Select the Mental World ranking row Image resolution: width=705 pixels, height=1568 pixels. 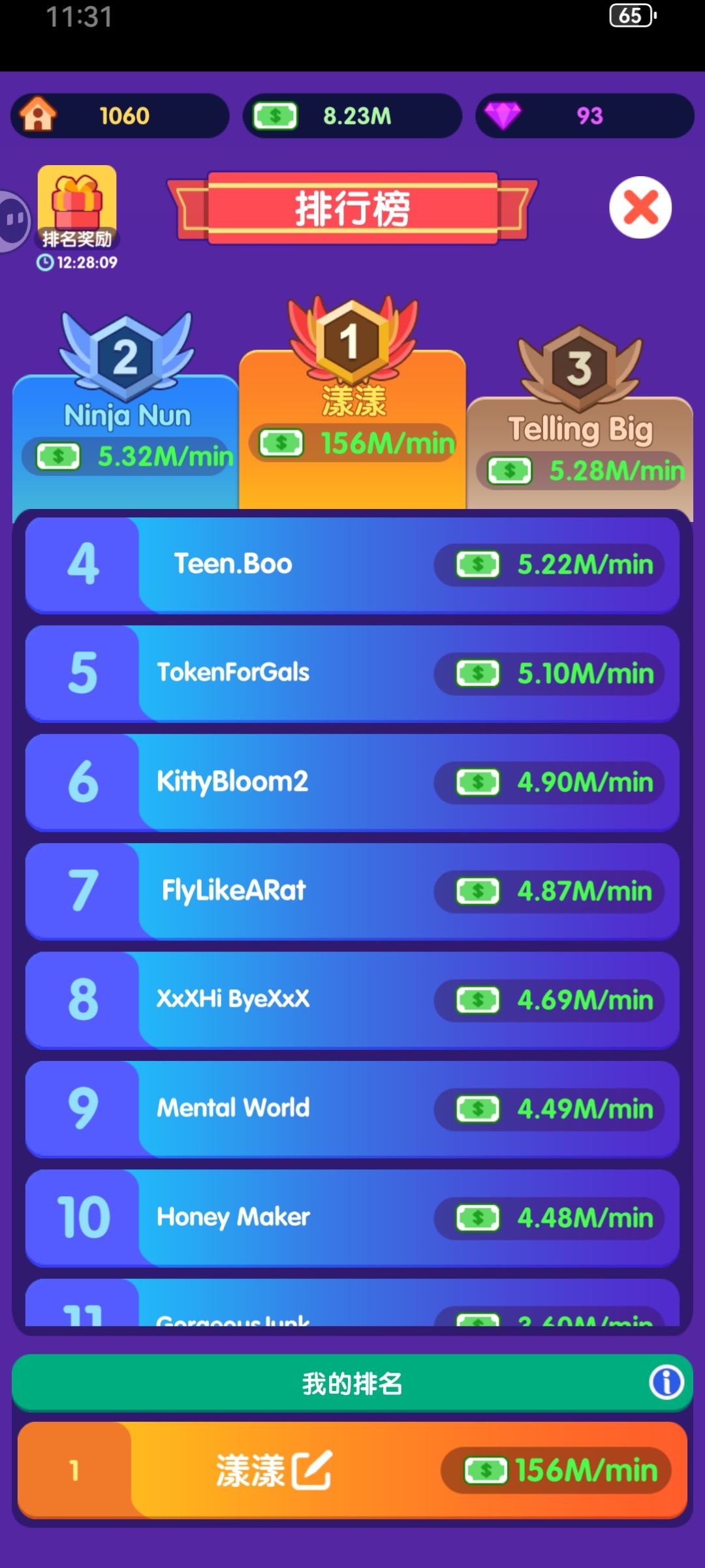click(x=352, y=1109)
